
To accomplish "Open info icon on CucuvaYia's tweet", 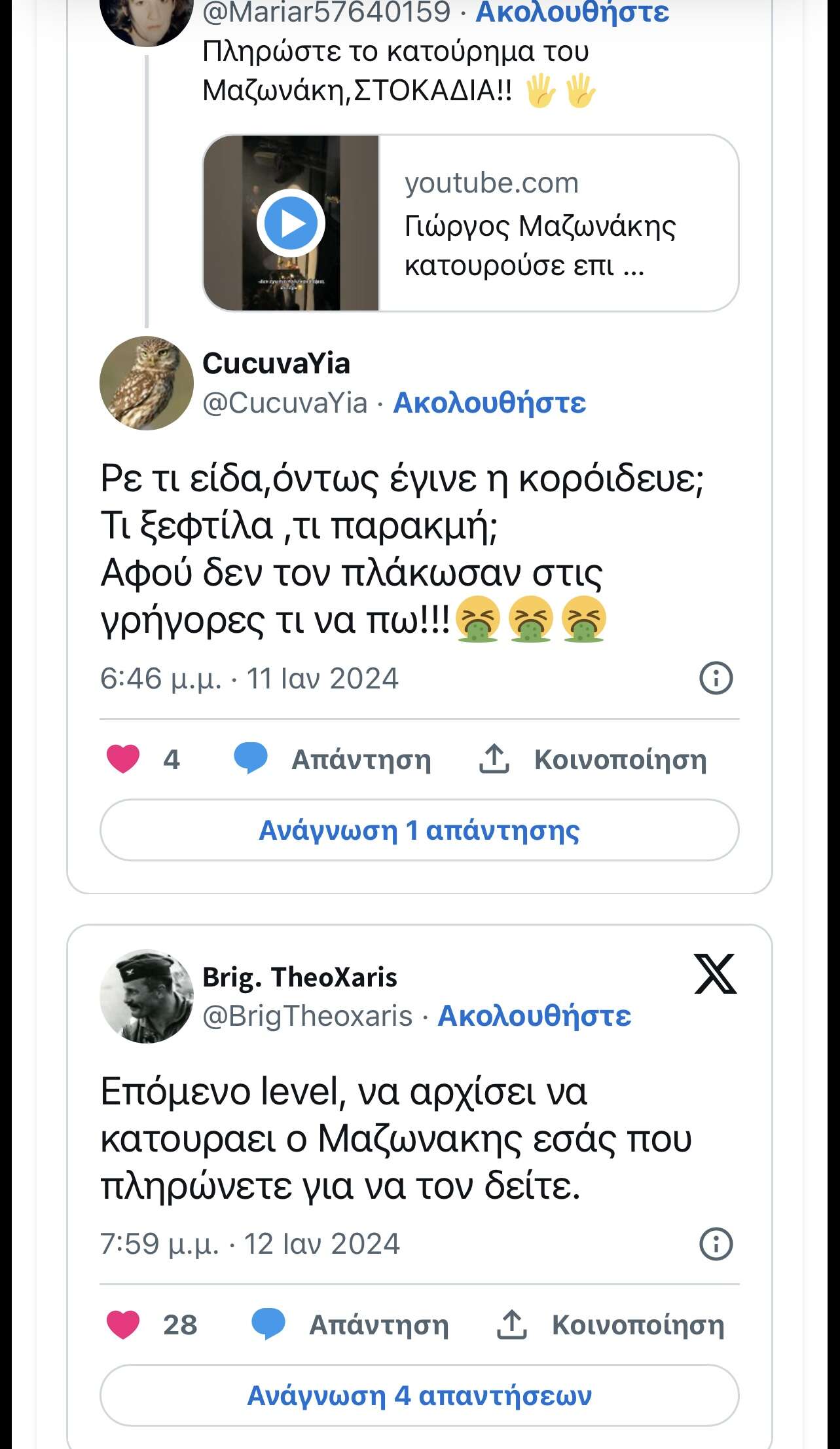I will [x=716, y=678].
